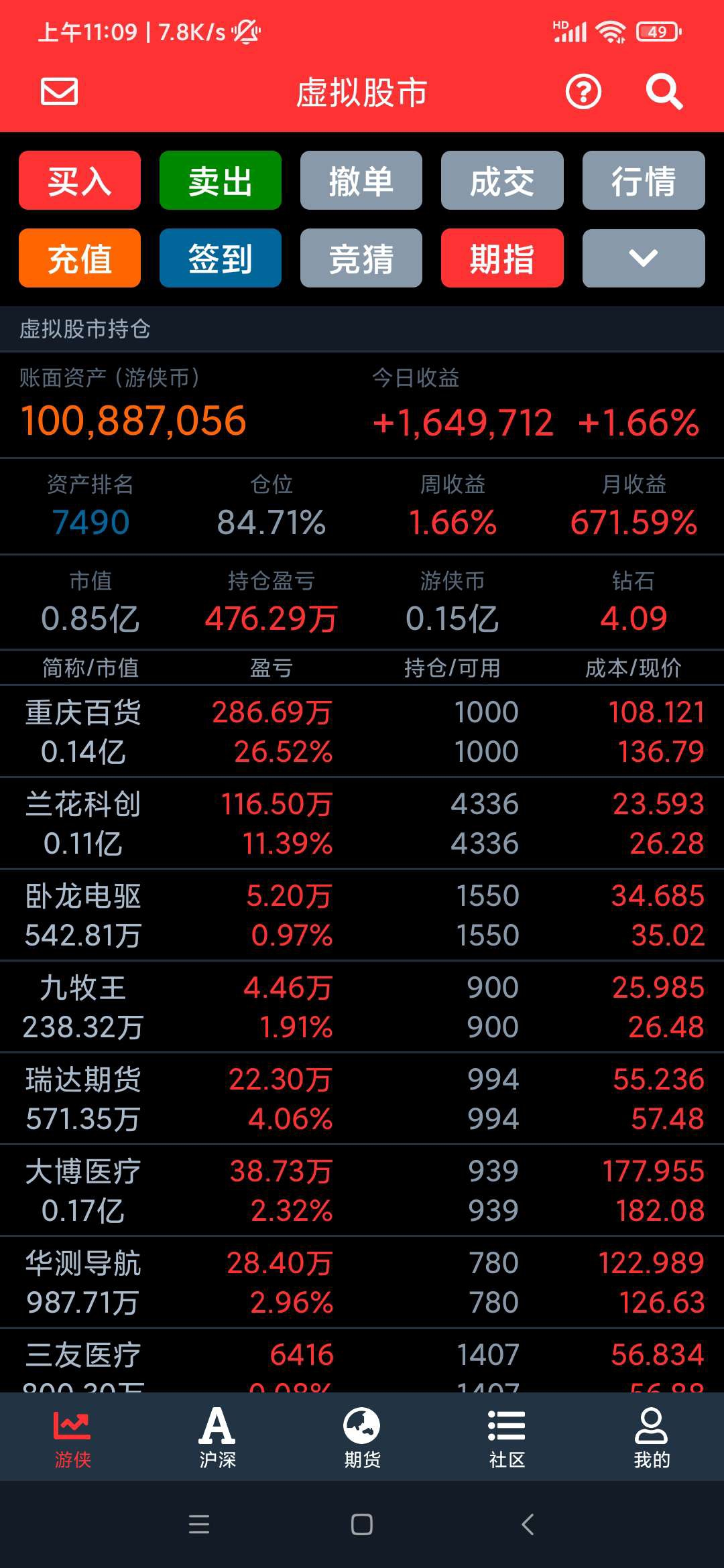Select the 瑞达期货 position
Viewport: 724px width, 1568px height.
coord(362,1098)
